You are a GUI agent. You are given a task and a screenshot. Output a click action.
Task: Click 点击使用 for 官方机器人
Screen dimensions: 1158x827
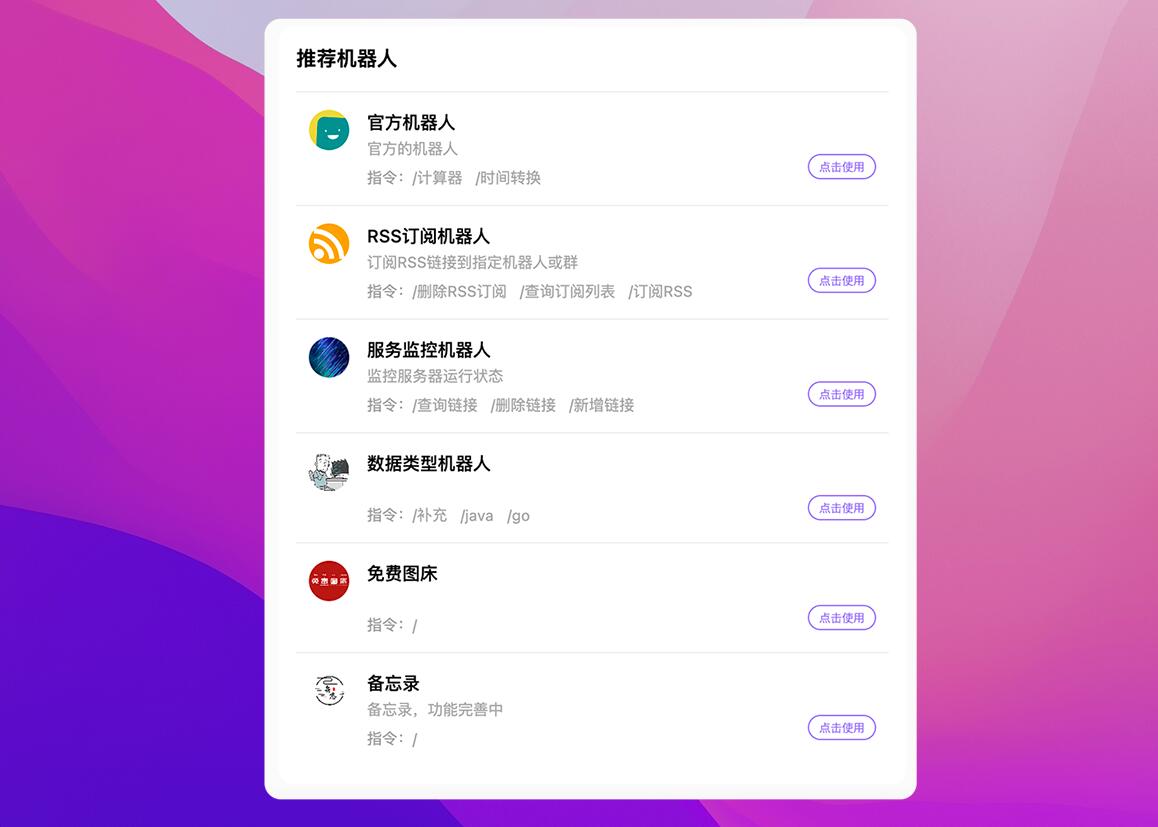click(841, 167)
